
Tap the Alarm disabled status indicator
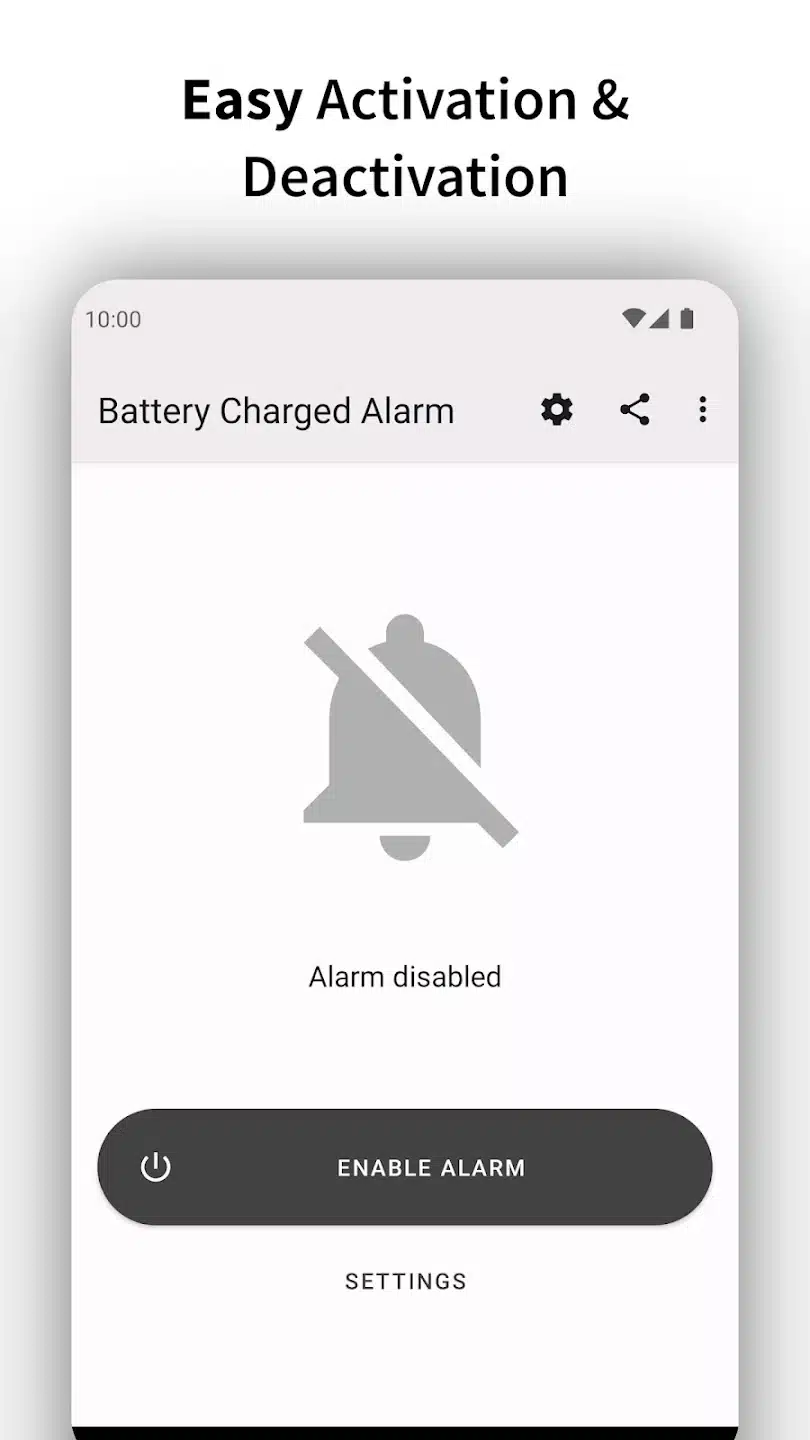405,977
